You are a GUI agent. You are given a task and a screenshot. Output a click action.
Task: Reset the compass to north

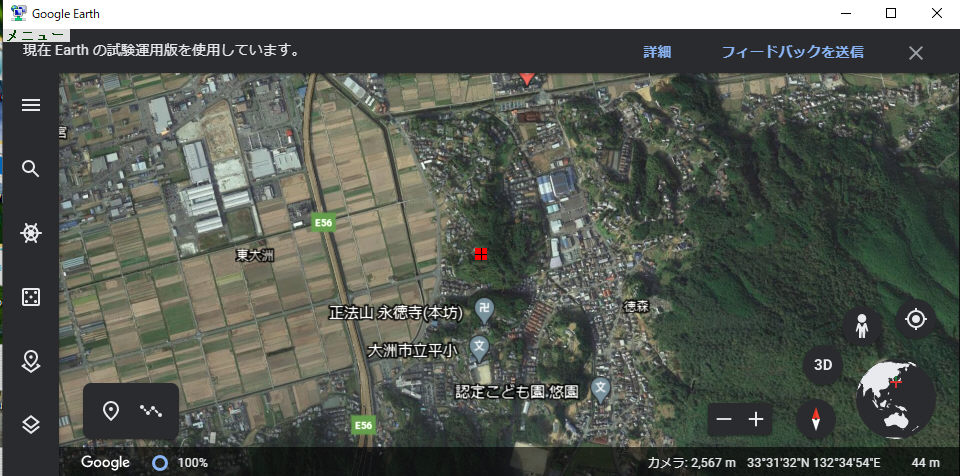pyautogui.click(x=816, y=419)
